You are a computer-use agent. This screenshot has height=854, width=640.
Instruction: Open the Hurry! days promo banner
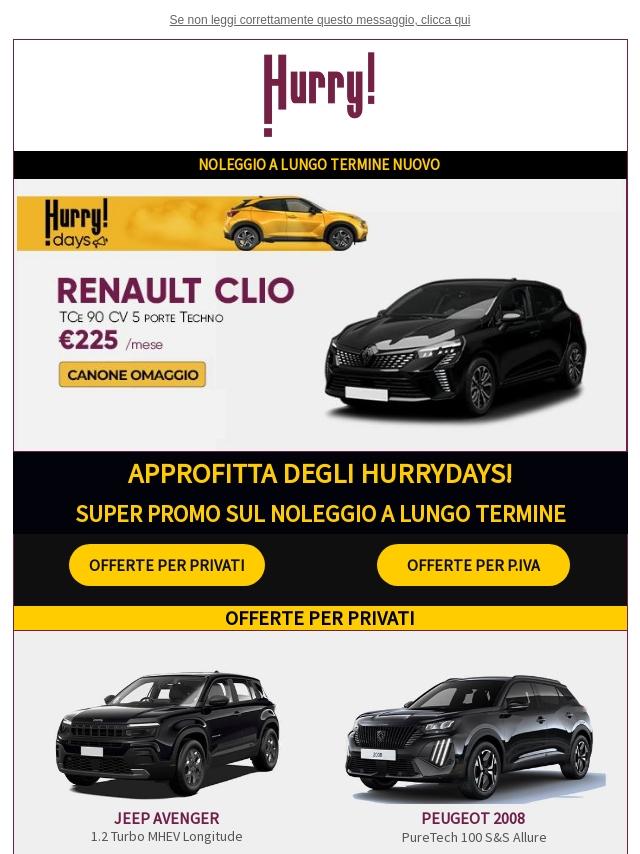pyautogui.click(x=192, y=223)
